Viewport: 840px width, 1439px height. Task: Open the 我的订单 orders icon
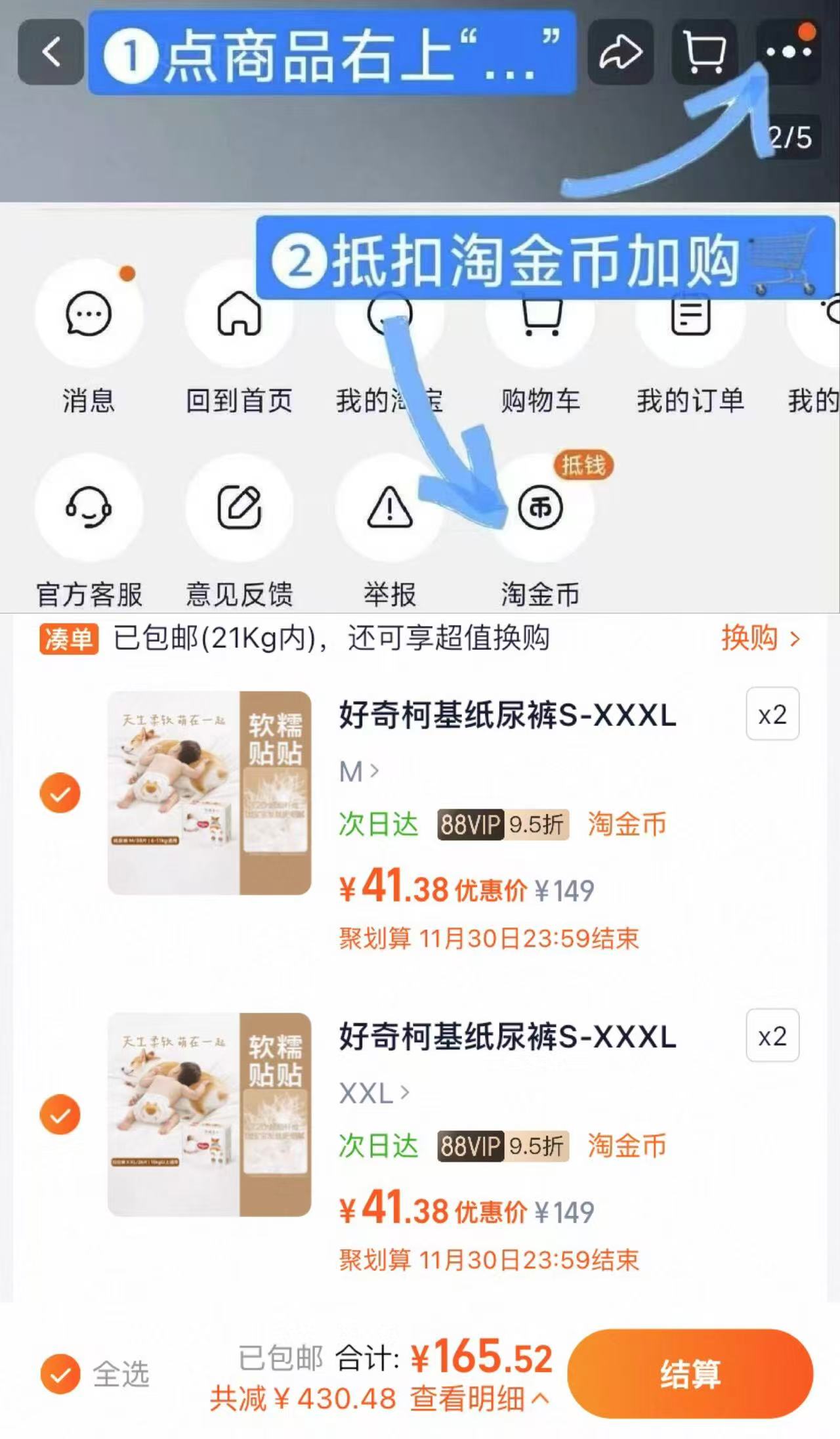(x=690, y=315)
